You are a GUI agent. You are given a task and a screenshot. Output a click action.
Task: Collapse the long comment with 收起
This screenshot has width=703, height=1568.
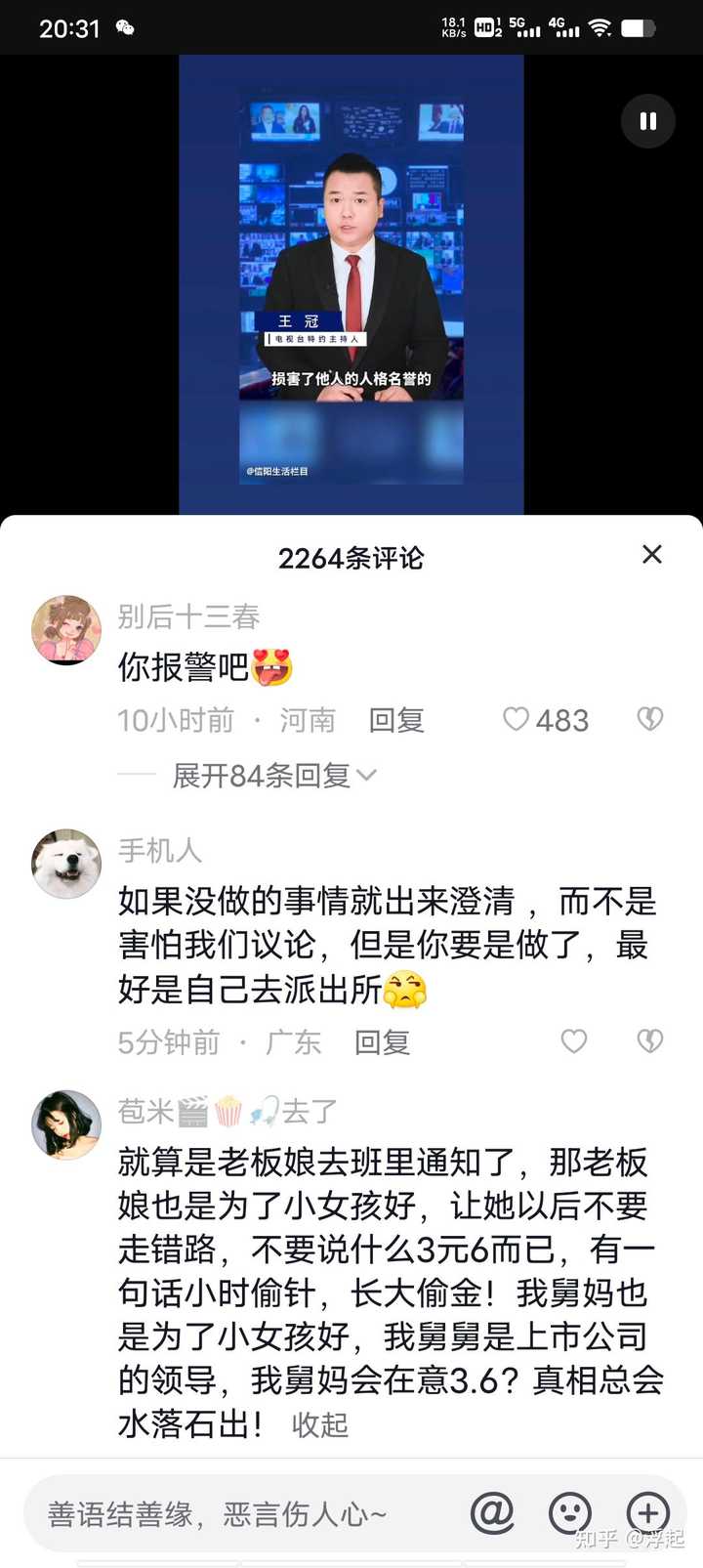pyautogui.click(x=319, y=1424)
